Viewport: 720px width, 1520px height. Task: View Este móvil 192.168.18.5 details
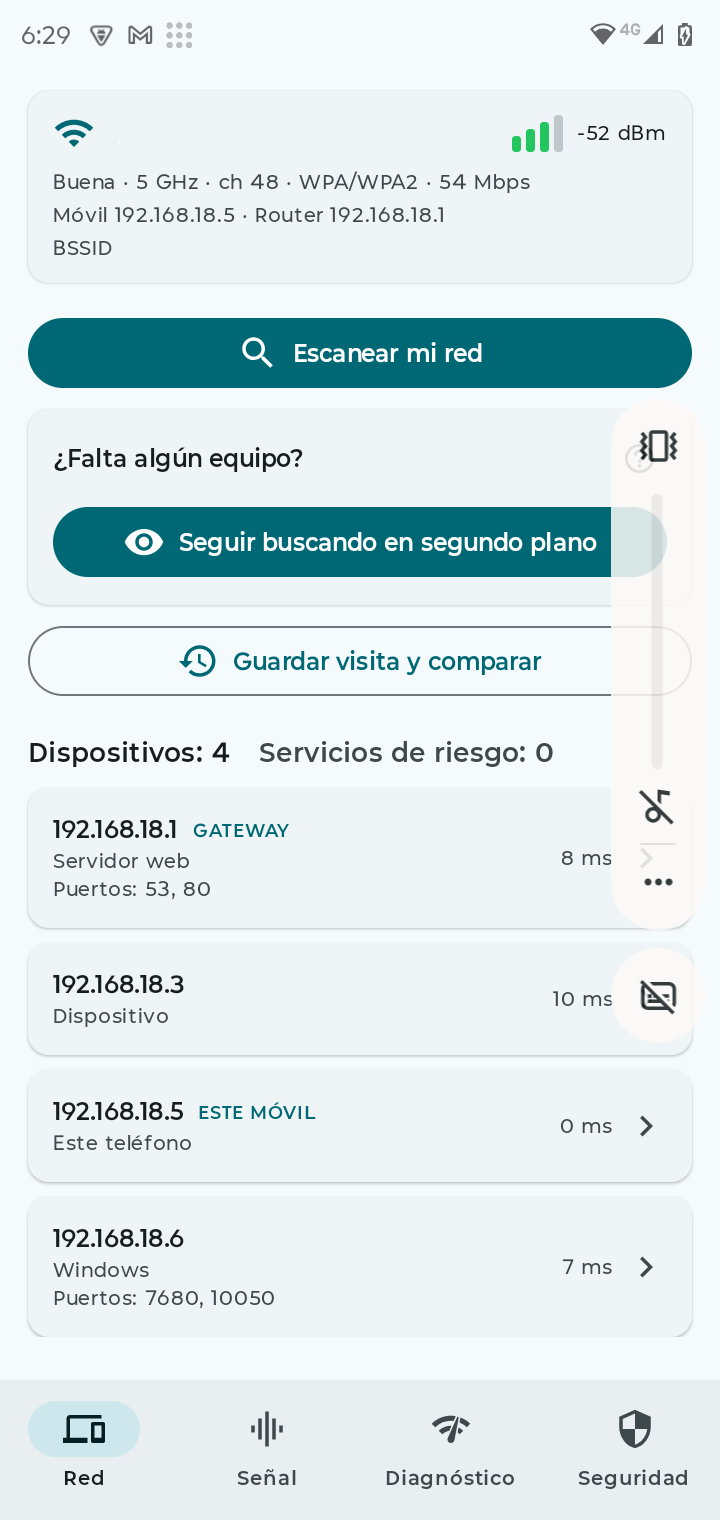(360, 1126)
